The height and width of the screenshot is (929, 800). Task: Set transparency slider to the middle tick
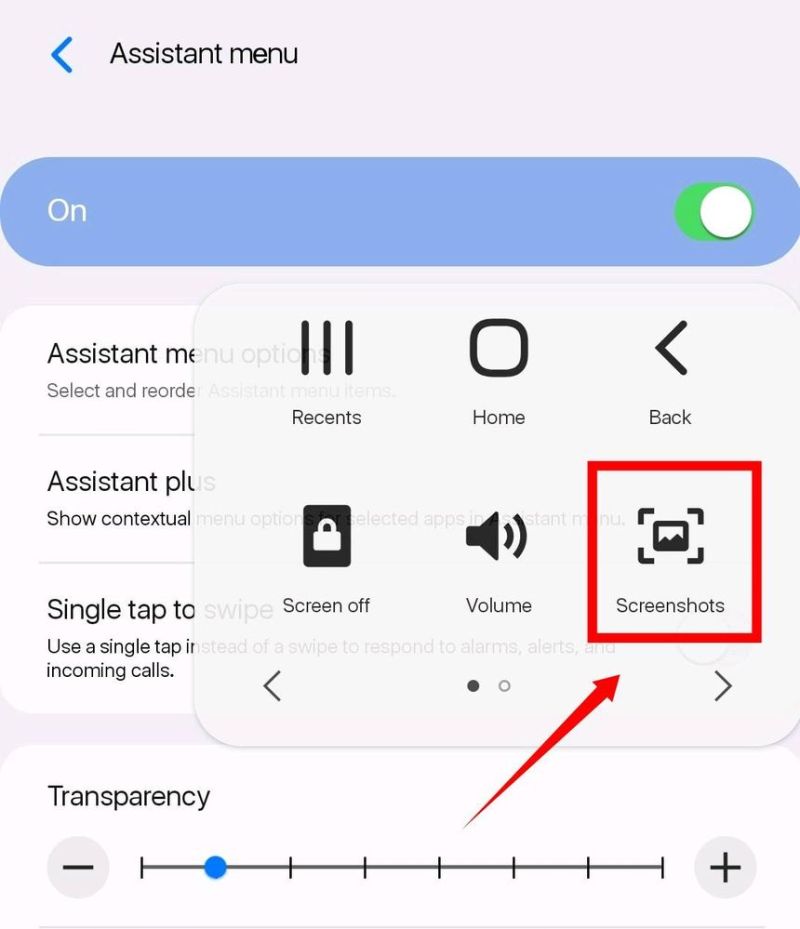click(402, 867)
